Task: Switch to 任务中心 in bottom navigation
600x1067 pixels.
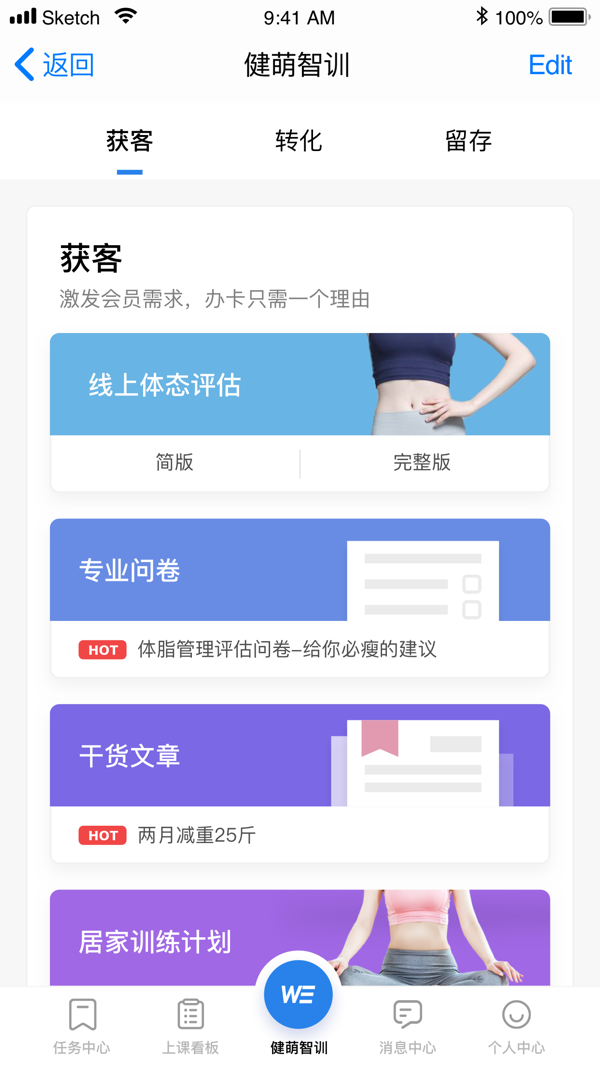Action: coord(82,1026)
